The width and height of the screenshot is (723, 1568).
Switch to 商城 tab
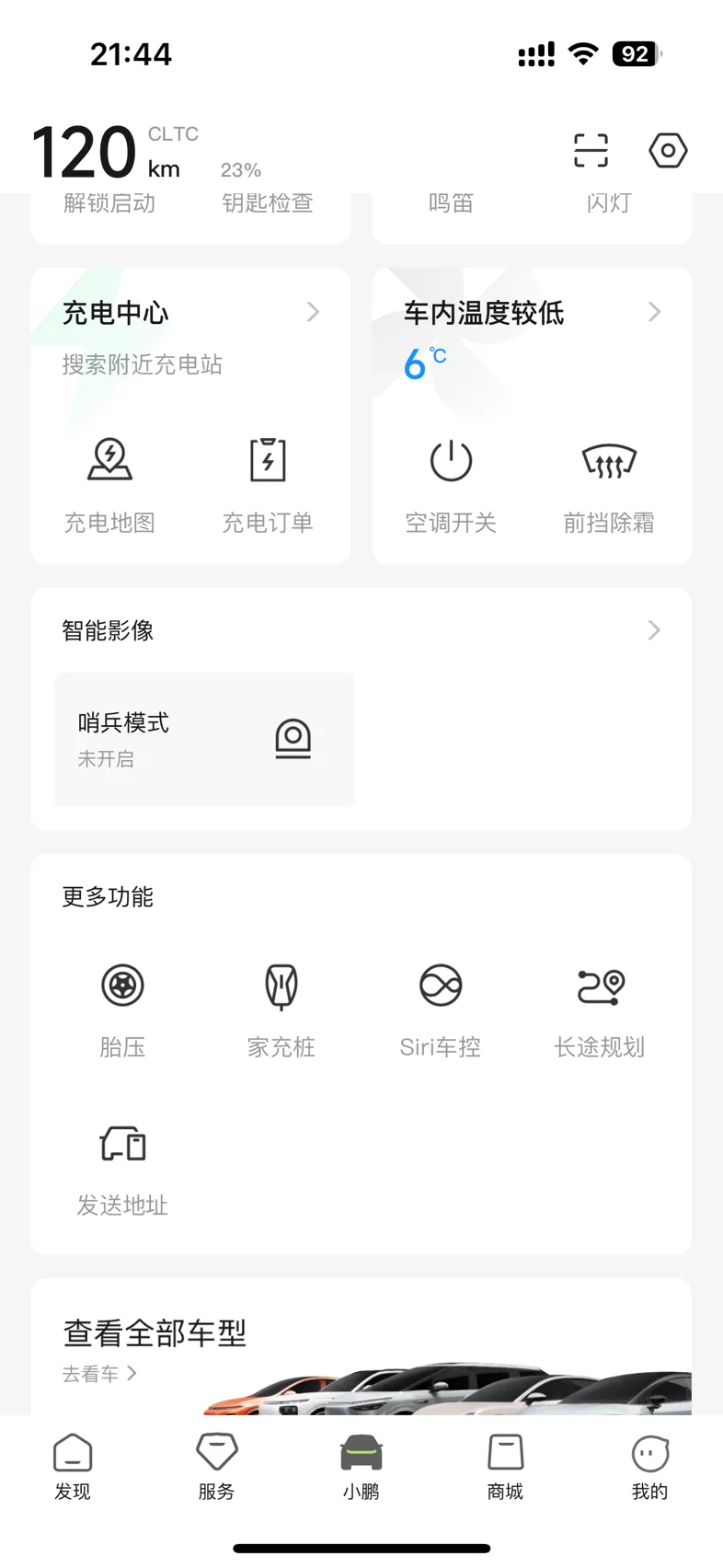505,1467
